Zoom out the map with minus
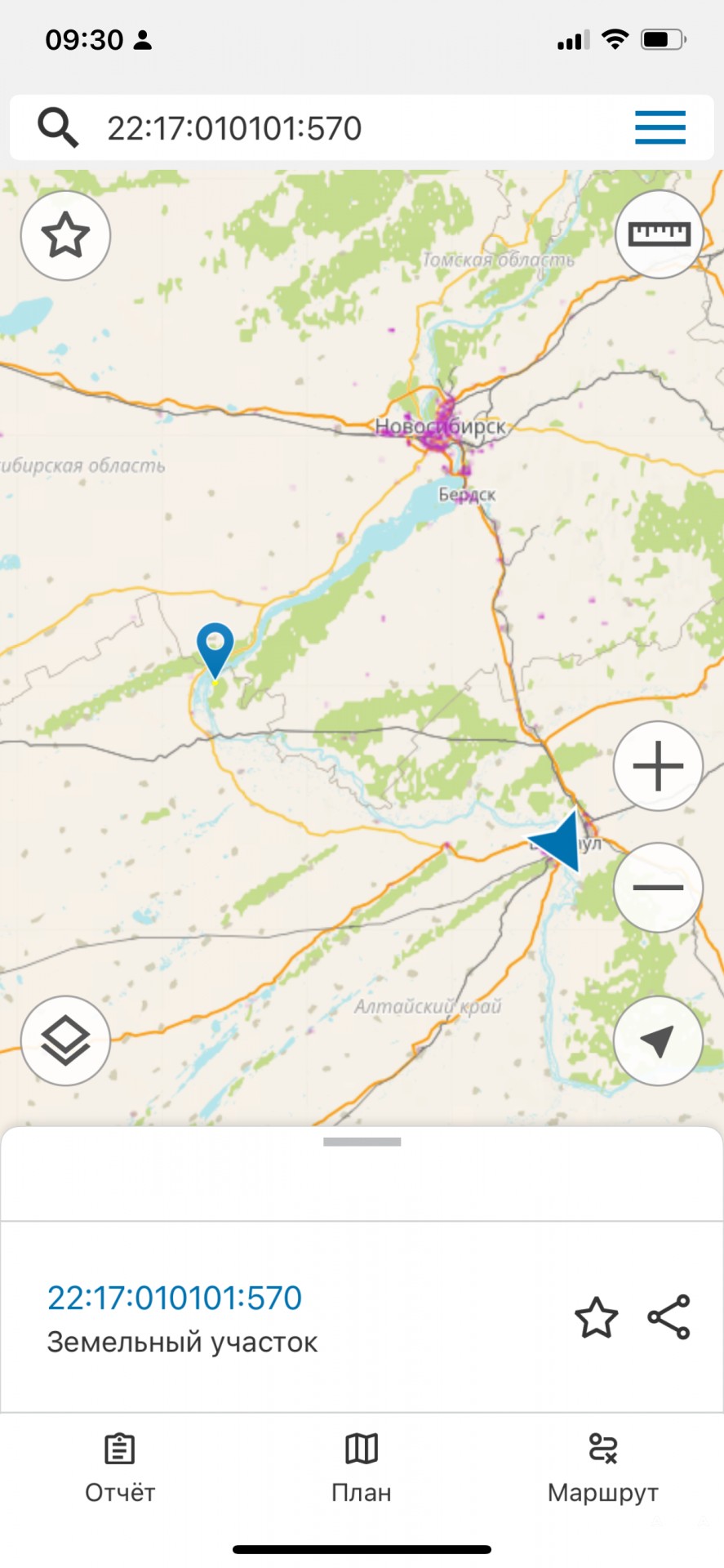 click(658, 887)
